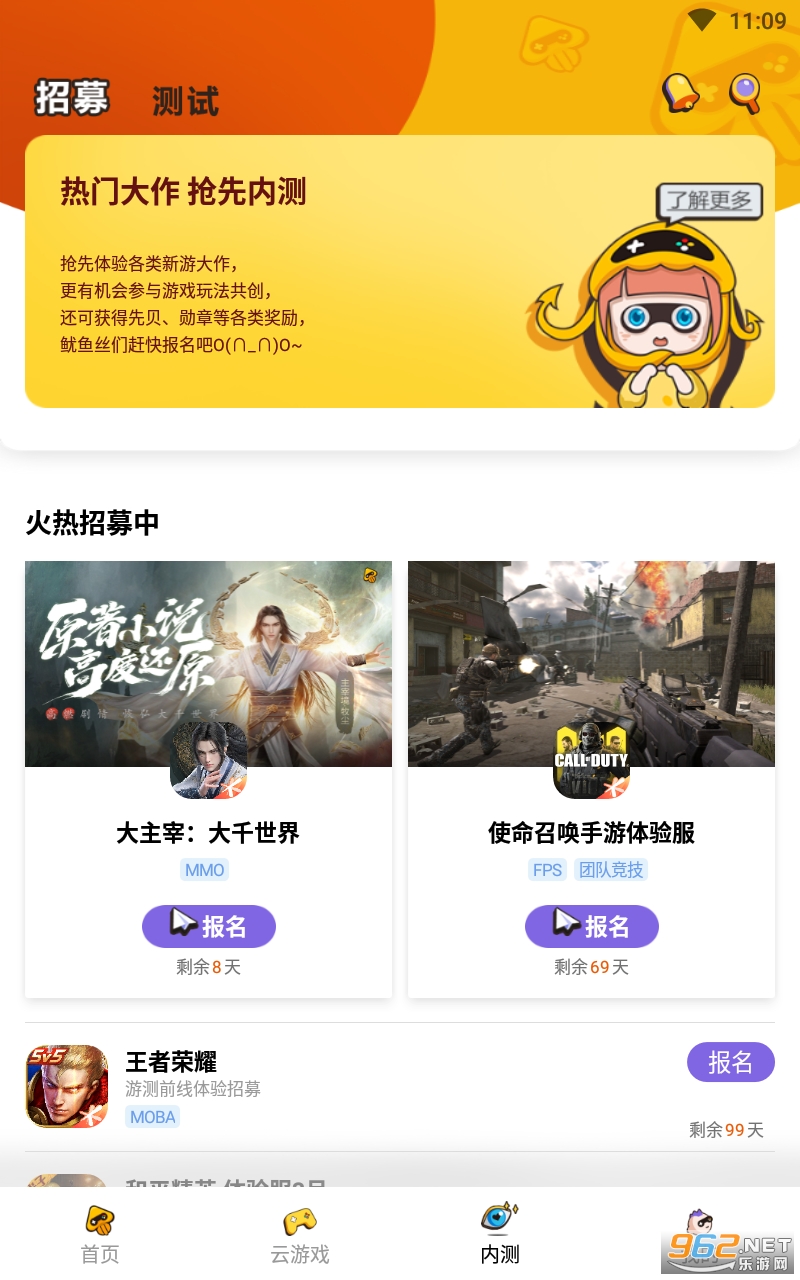Tap the 了解更多 speech bubble
Image resolution: width=800 pixels, height=1280 pixels.
710,201
